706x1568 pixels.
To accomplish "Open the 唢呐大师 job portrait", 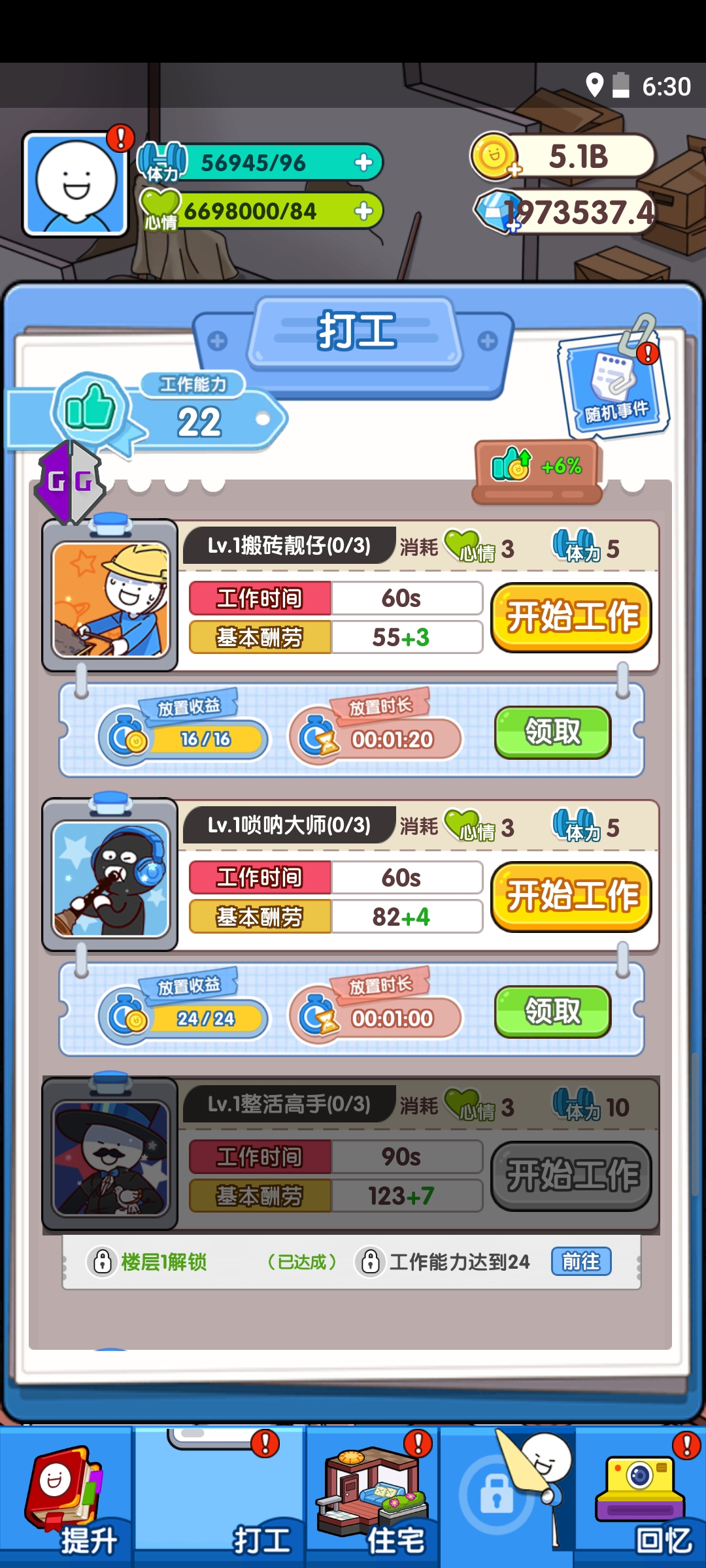I will pyautogui.click(x=110, y=879).
